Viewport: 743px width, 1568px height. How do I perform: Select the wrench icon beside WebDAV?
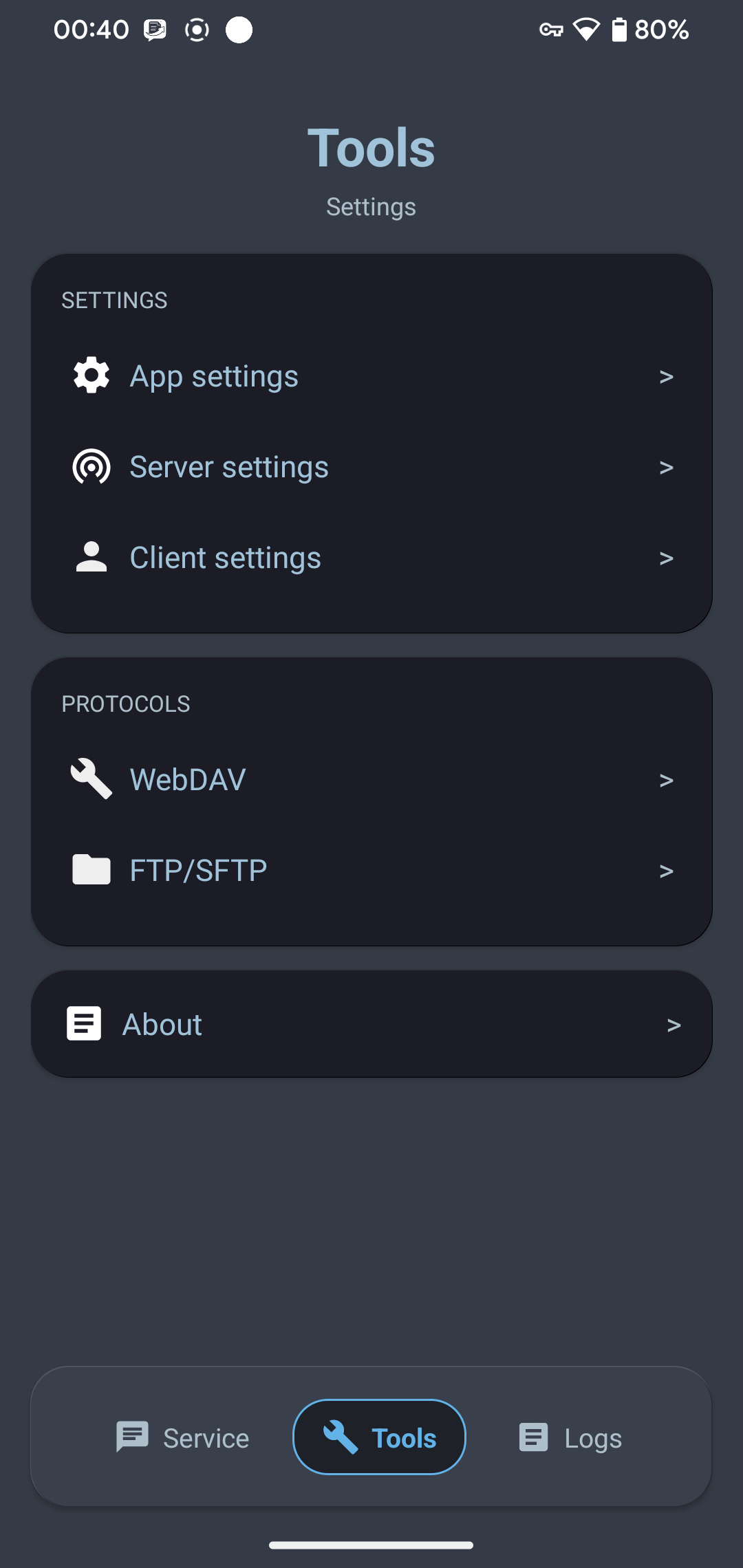(90, 778)
